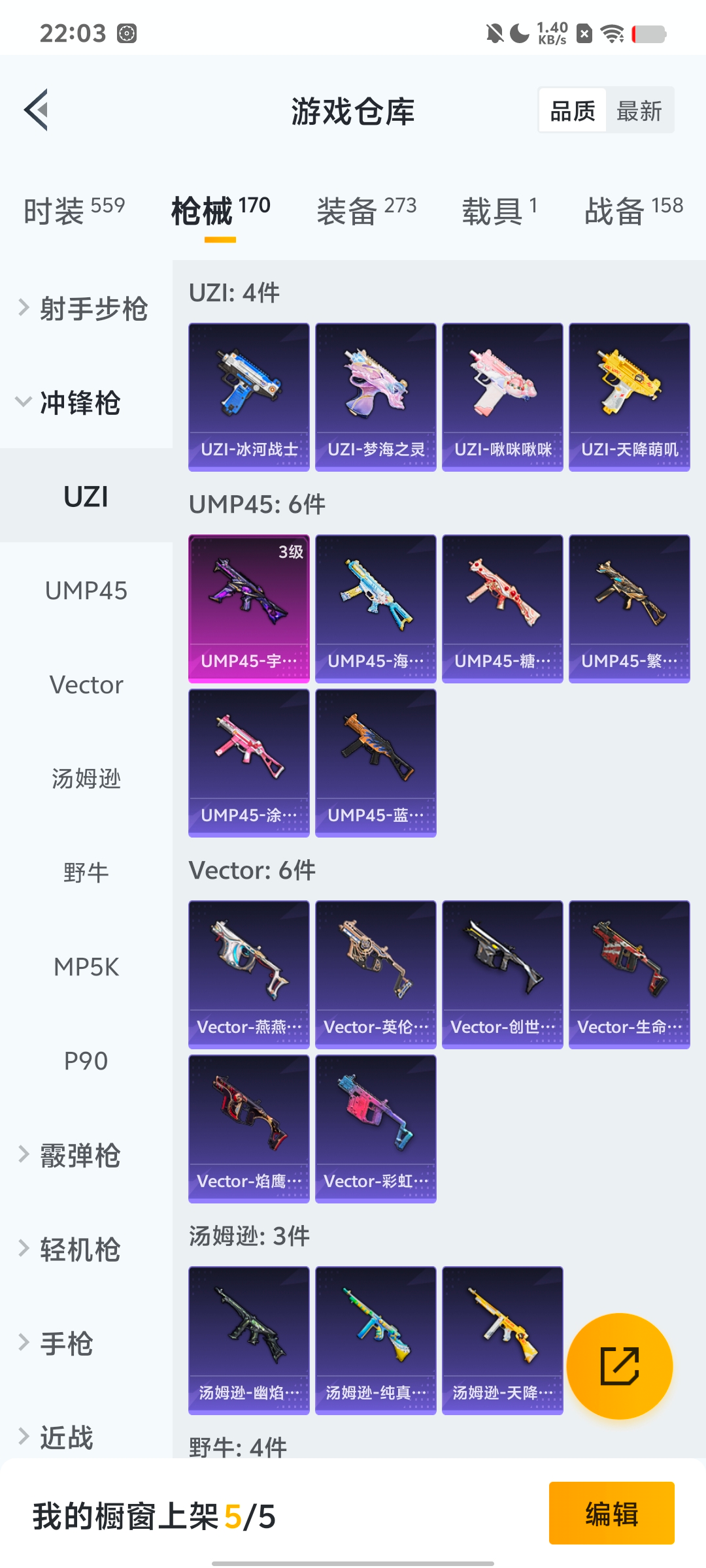Switch to the 装备 tab
This screenshot has height=1568, width=706.
click(366, 210)
